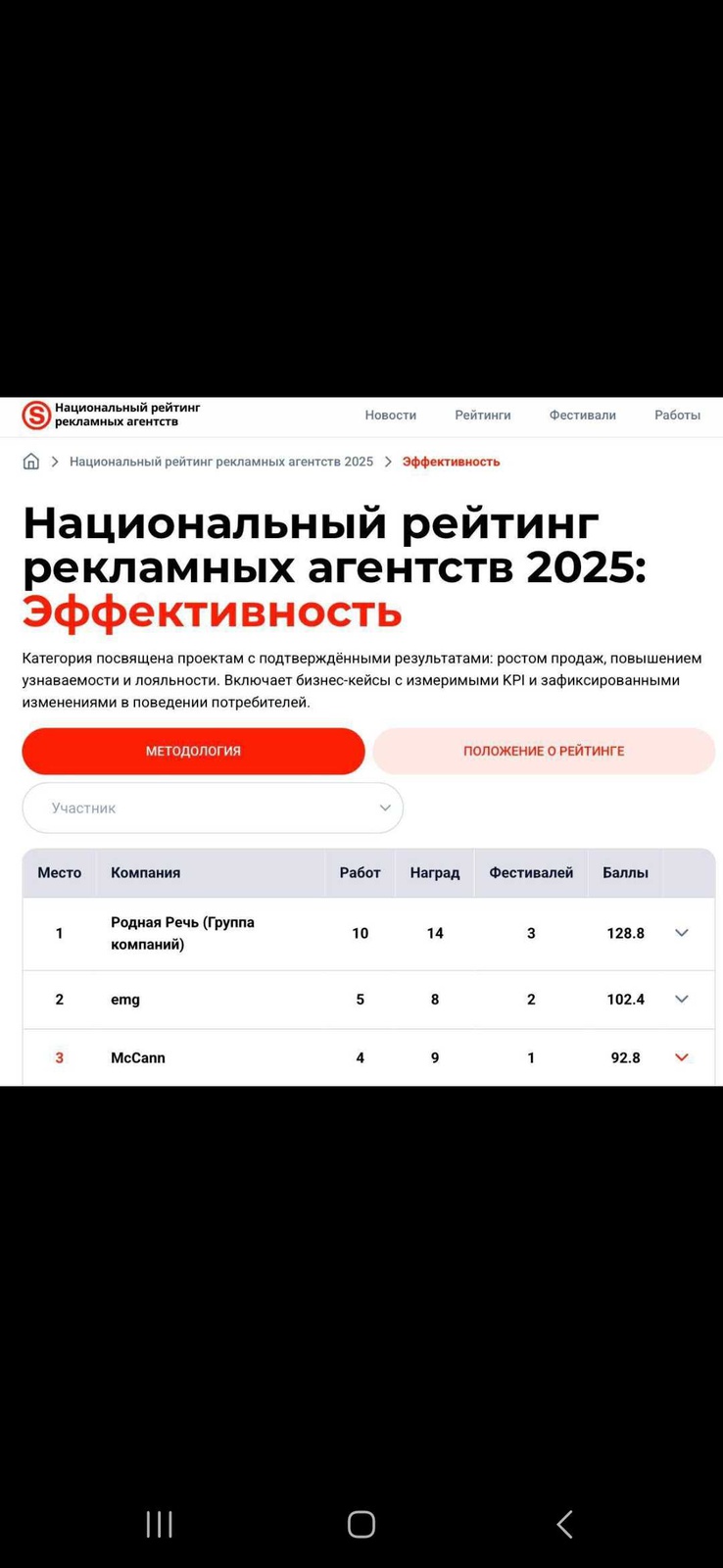
Task: Tap the МЕТОДОЛОГИЯ button
Action: 193,751
